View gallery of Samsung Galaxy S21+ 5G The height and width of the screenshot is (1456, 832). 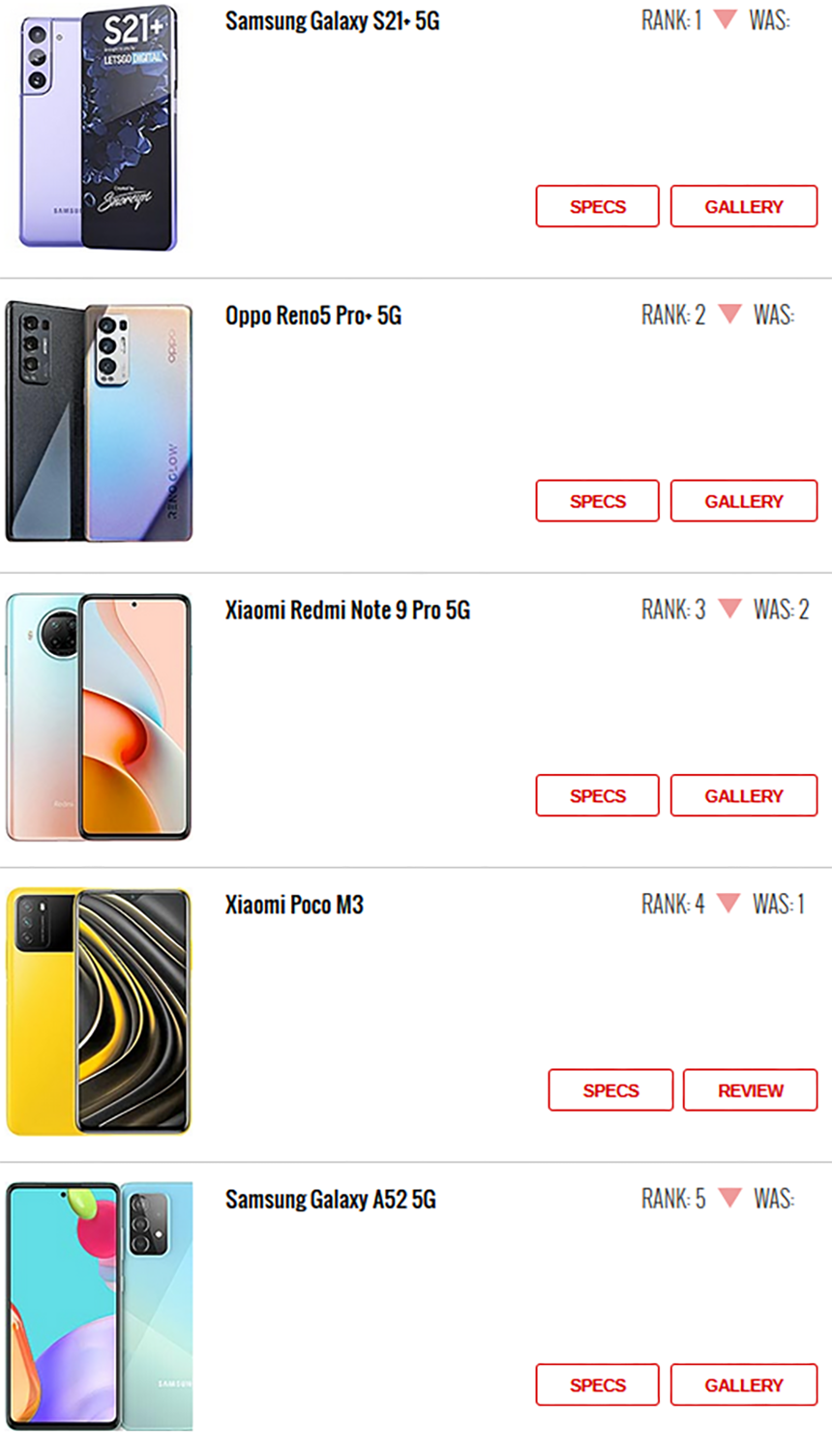(x=743, y=206)
